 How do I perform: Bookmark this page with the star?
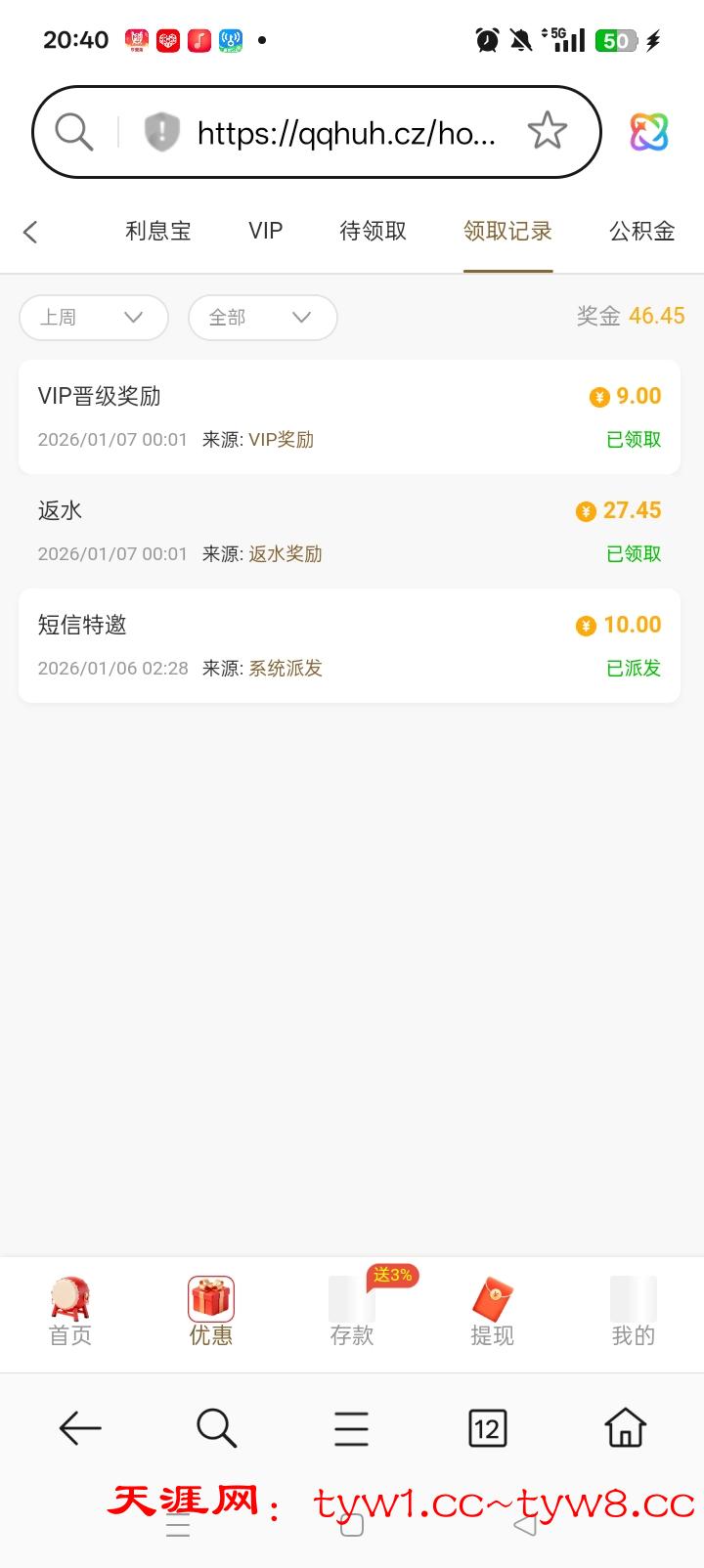pyautogui.click(x=547, y=131)
